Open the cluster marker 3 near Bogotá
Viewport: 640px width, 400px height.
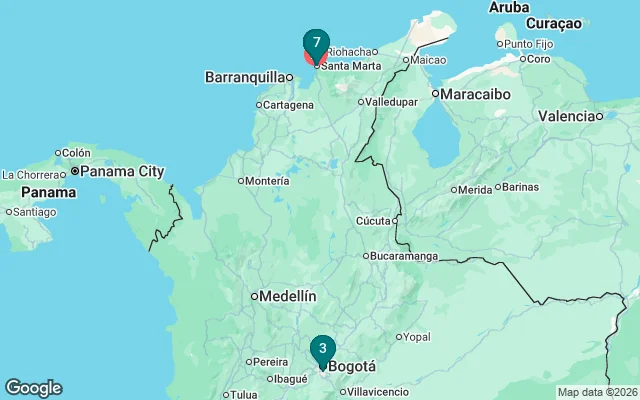click(322, 349)
